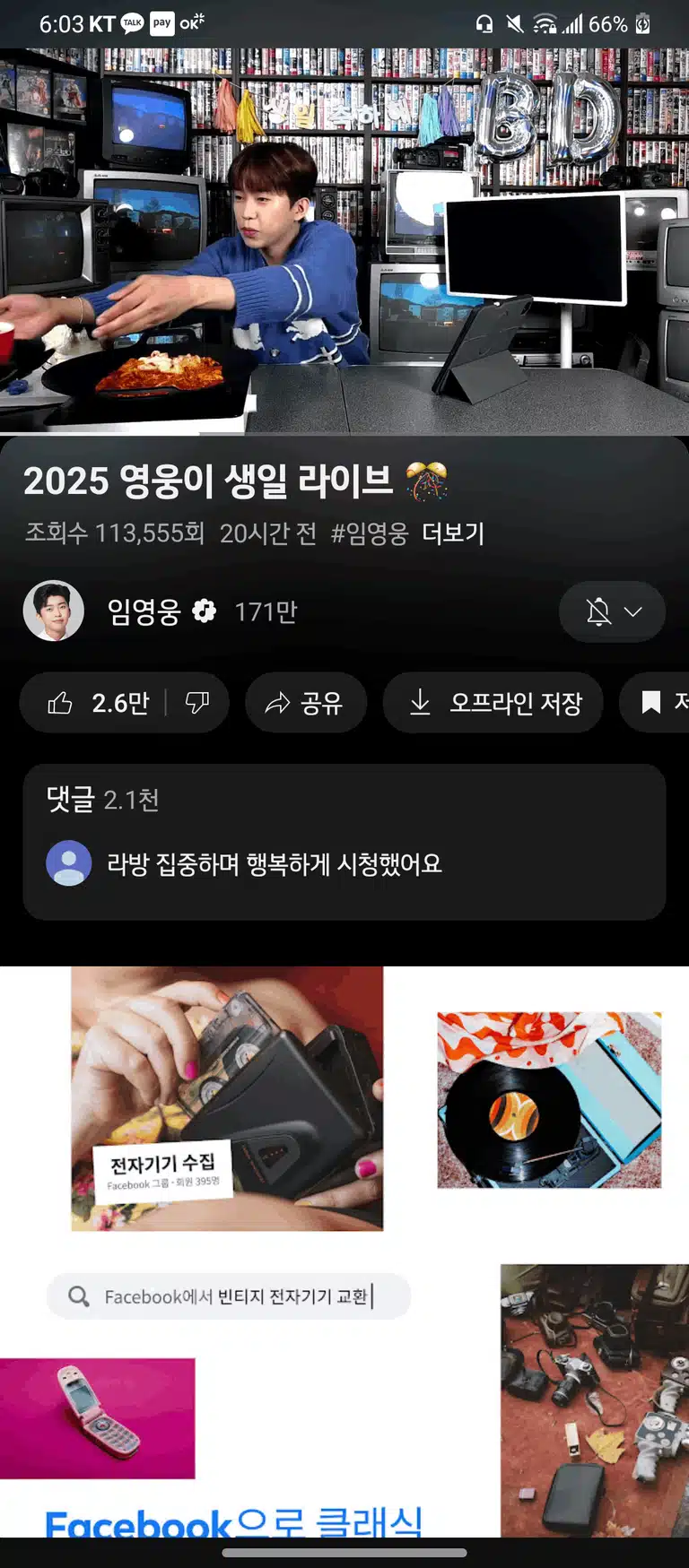Open the 임영웅 channel page
This screenshot has width=689, height=1568.
[144, 611]
